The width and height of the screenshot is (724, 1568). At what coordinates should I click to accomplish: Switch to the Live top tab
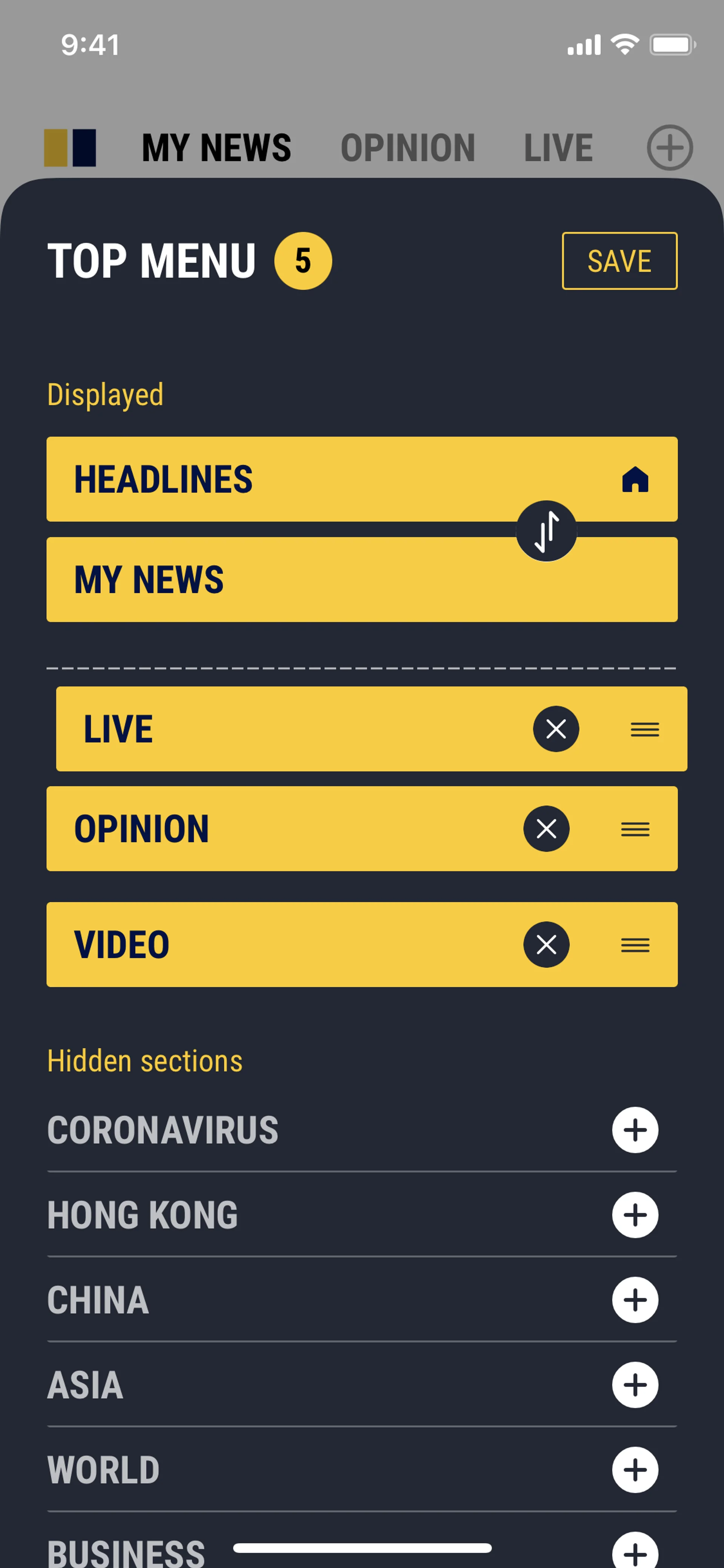(558, 148)
